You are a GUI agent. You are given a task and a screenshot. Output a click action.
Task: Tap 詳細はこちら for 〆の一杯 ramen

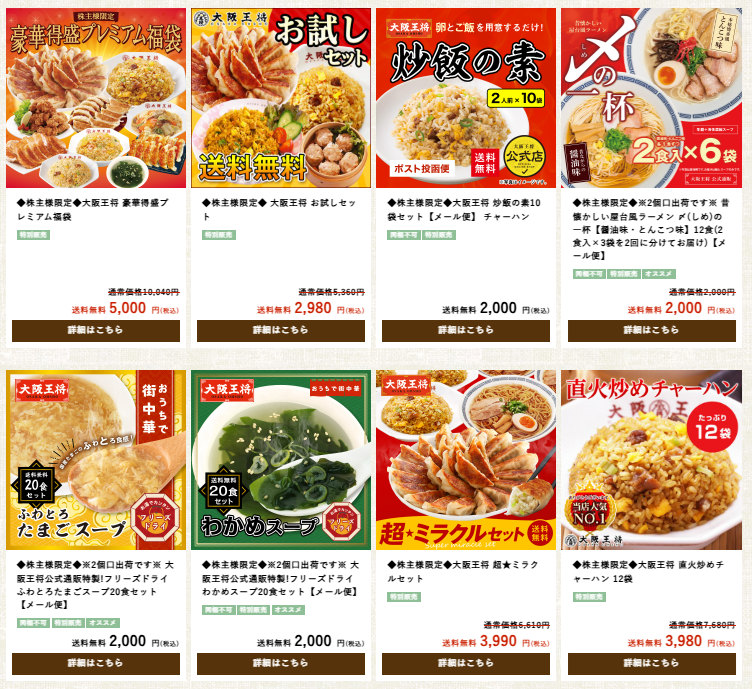point(651,330)
